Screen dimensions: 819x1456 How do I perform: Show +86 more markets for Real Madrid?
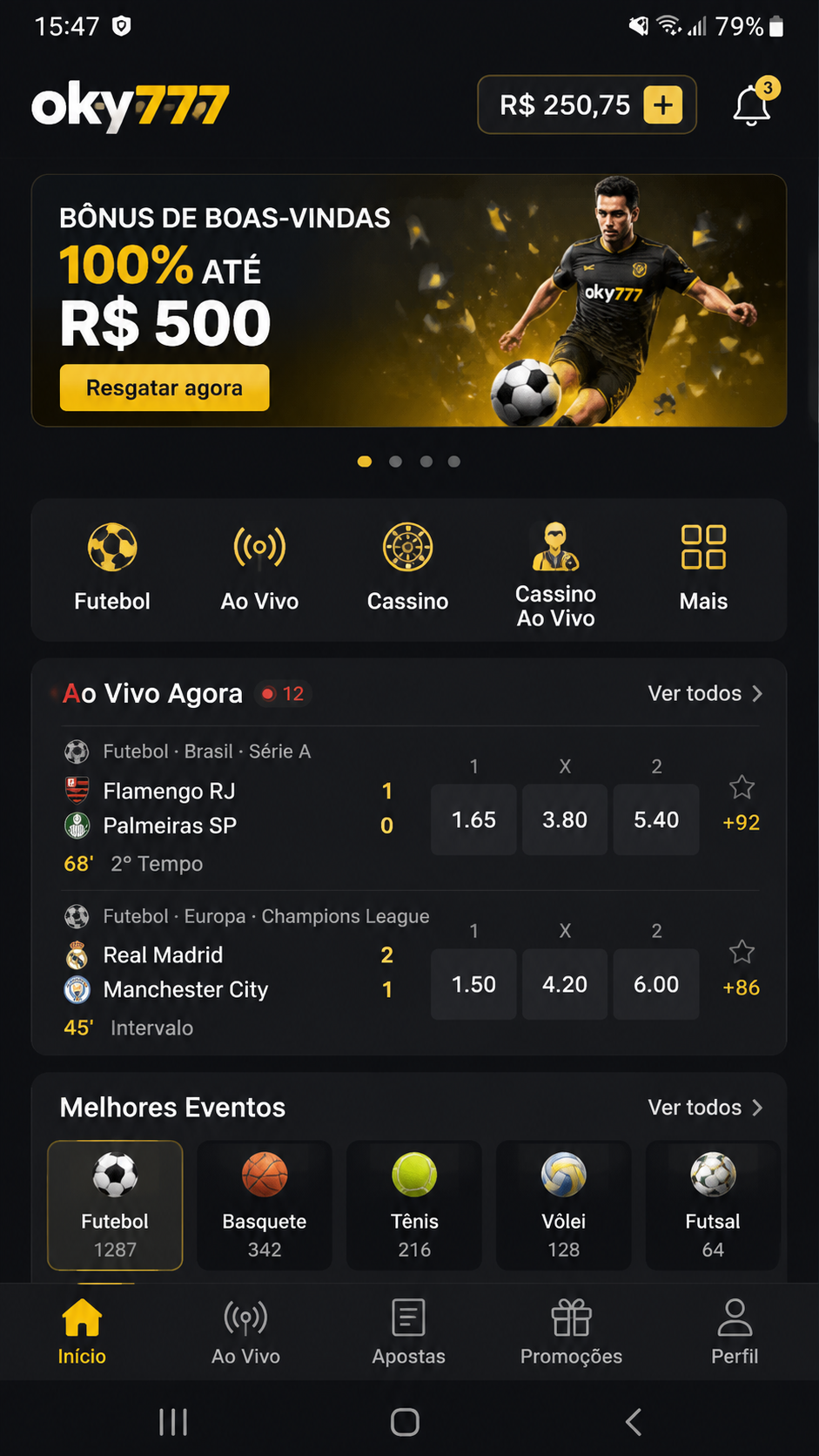coord(742,988)
